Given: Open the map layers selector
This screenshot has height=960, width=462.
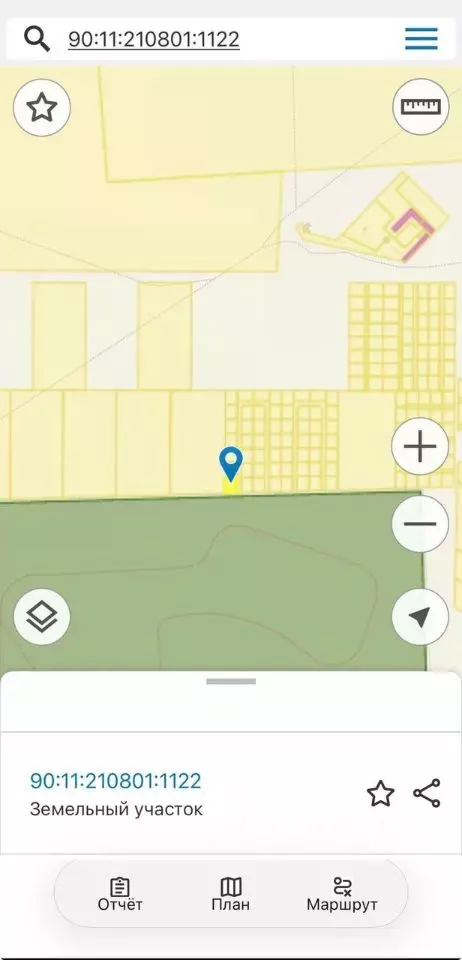Looking at the screenshot, I should tap(42, 617).
